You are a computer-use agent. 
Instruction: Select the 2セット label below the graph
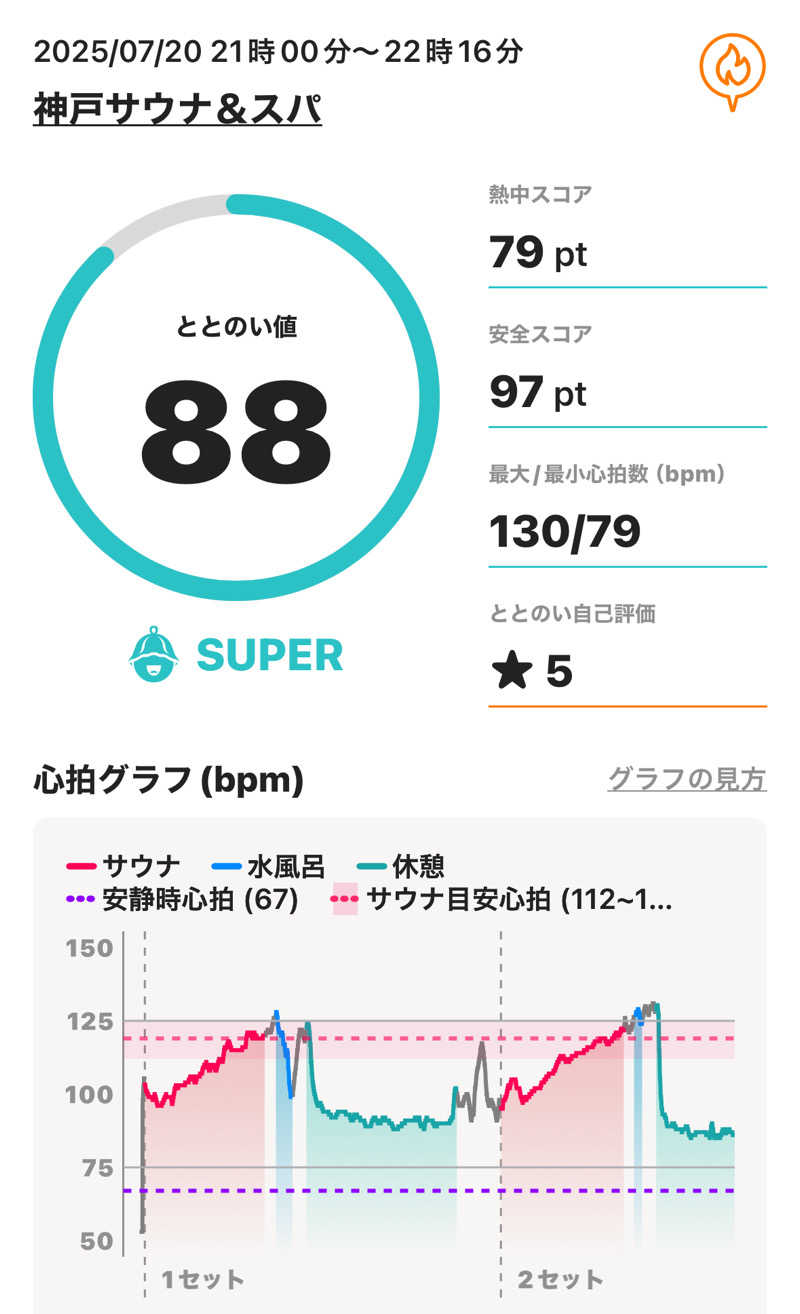tap(559, 1276)
